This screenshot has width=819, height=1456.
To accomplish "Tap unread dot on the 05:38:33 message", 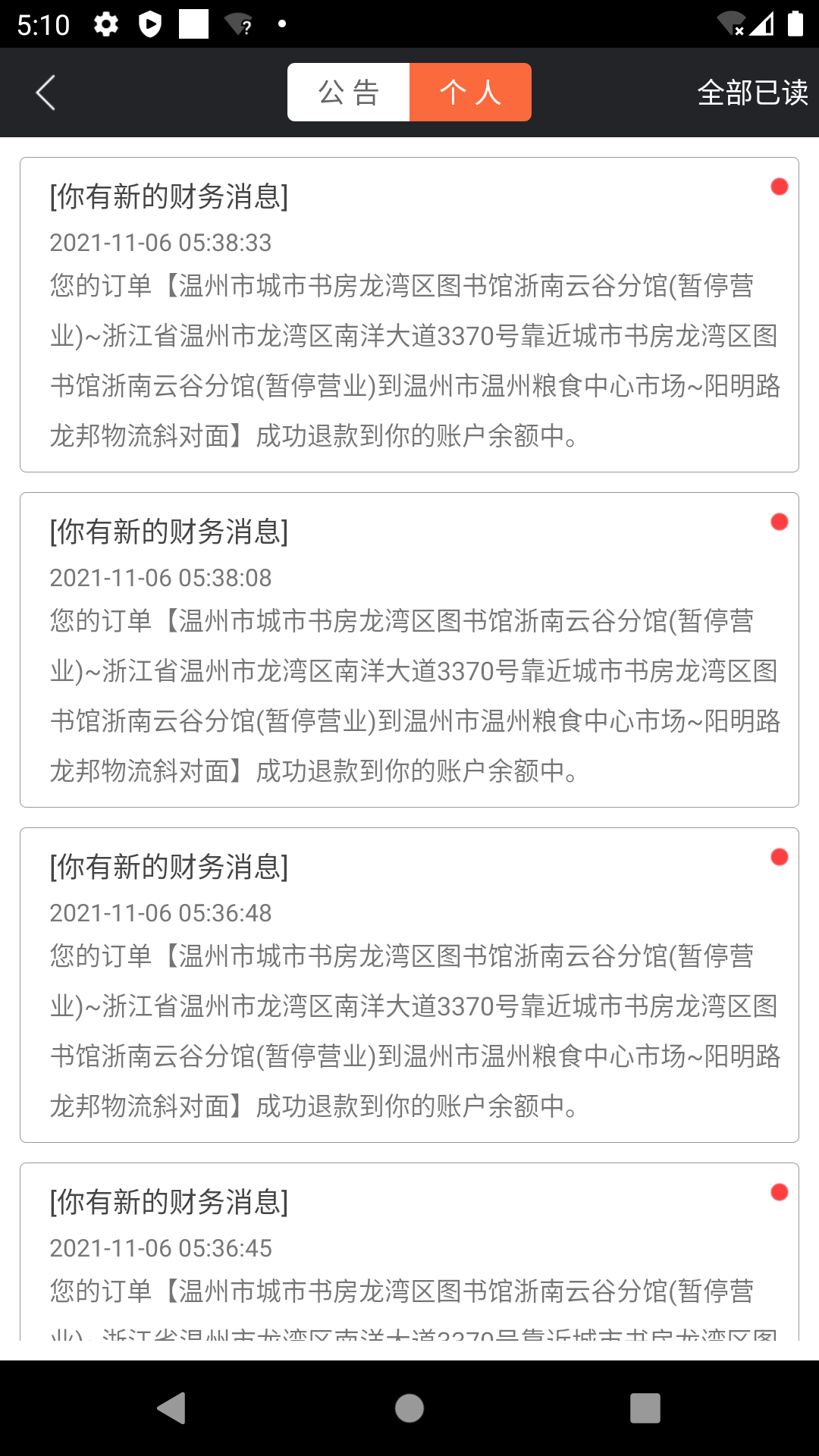I will (x=778, y=187).
